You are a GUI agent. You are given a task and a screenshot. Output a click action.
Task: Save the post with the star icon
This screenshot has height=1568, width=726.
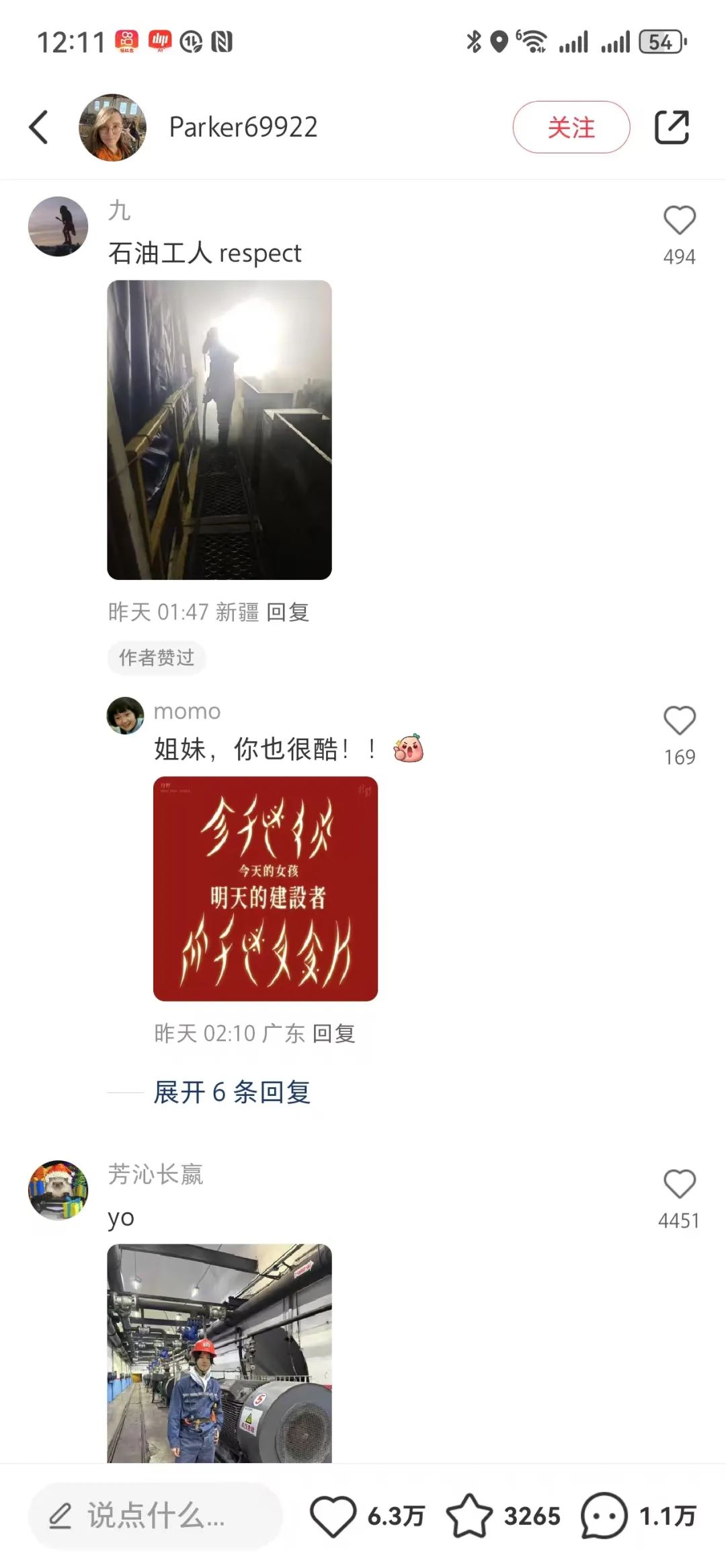(469, 1516)
